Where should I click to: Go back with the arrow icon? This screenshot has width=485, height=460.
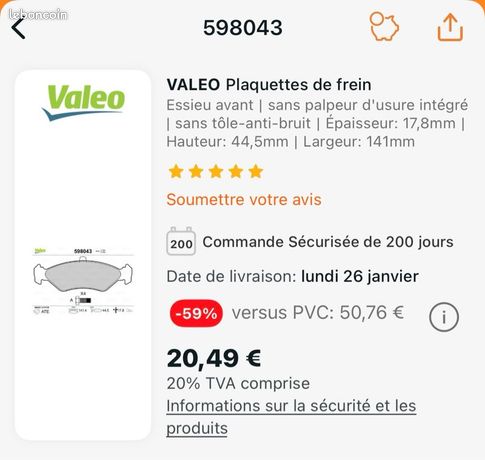click(x=18, y=28)
